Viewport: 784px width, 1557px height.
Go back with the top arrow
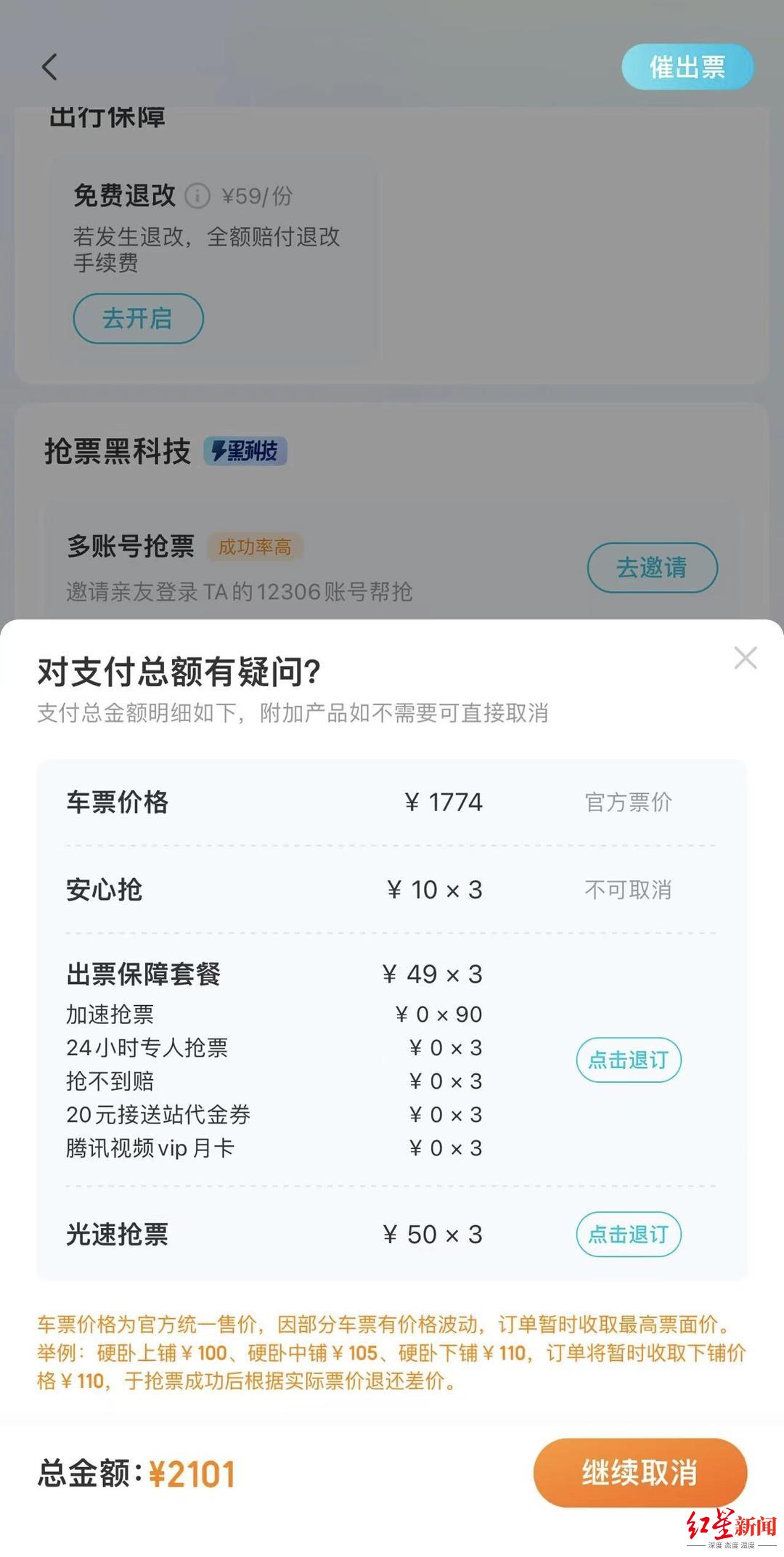(49, 67)
